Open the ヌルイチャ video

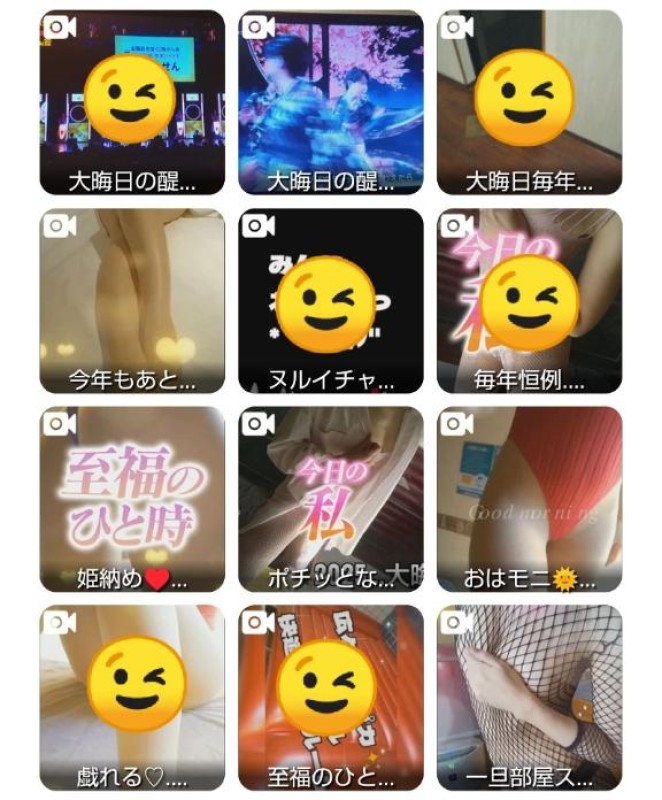pyautogui.click(x=330, y=300)
